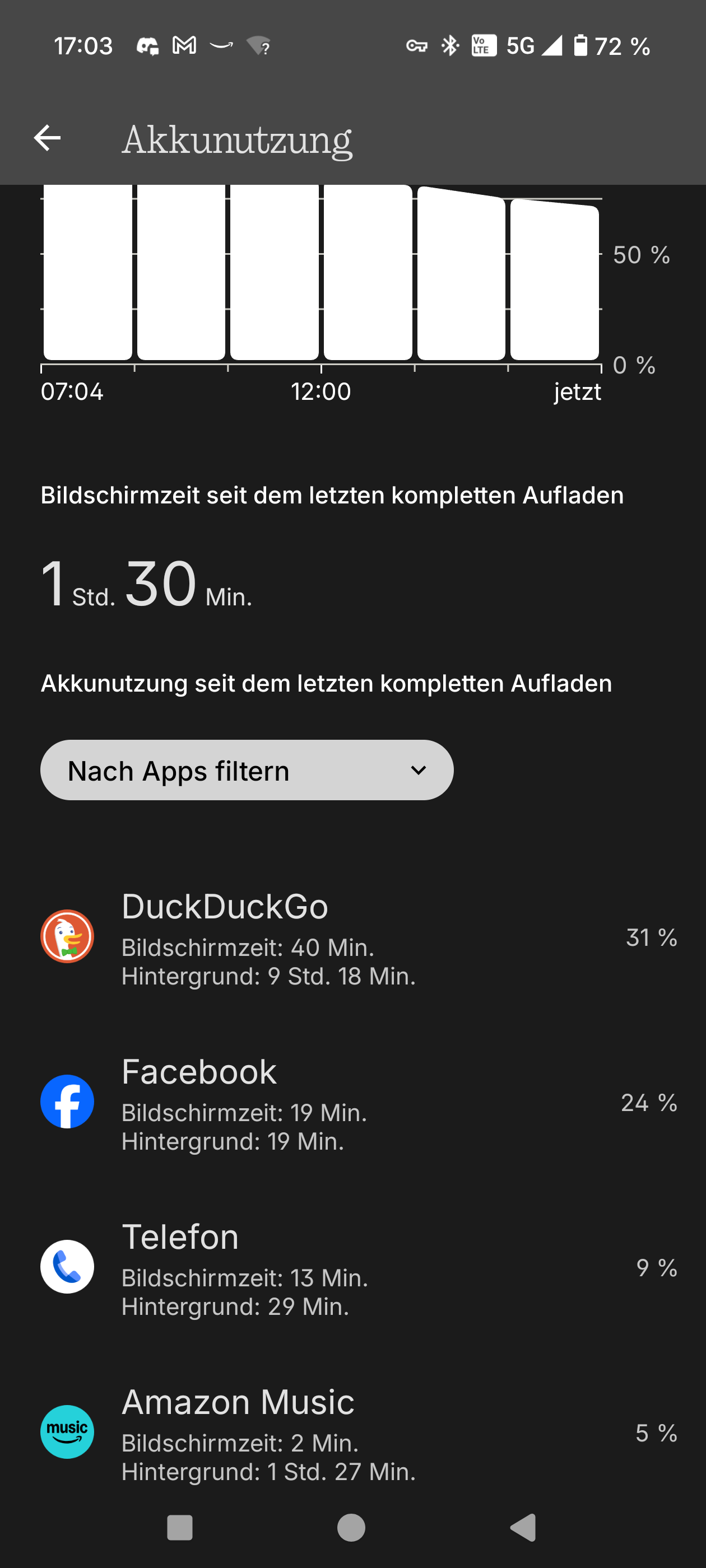Tap the system home button
The image size is (706, 1568).
click(351, 1528)
